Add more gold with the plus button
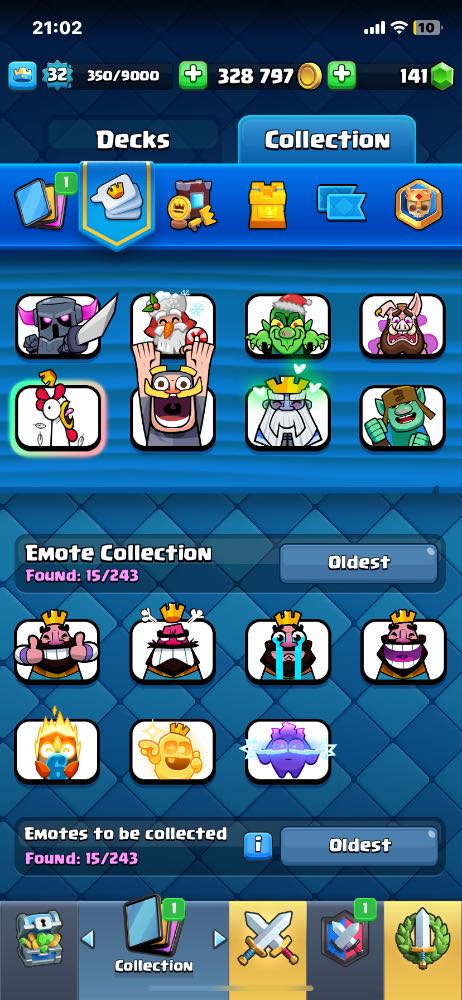Viewport: 462px width, 1000px height. click(193, 76)
